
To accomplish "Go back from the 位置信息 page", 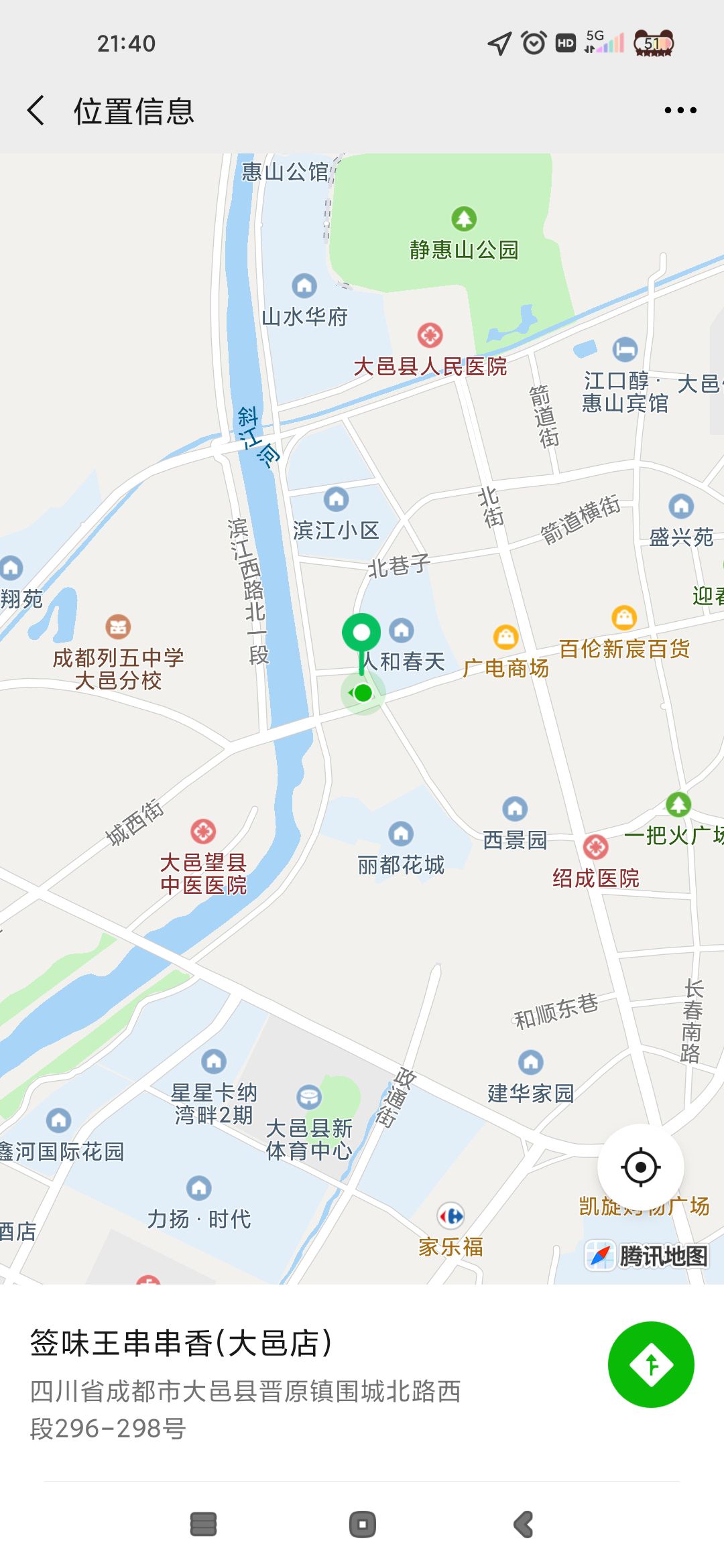I will click(x=37, y=110).
